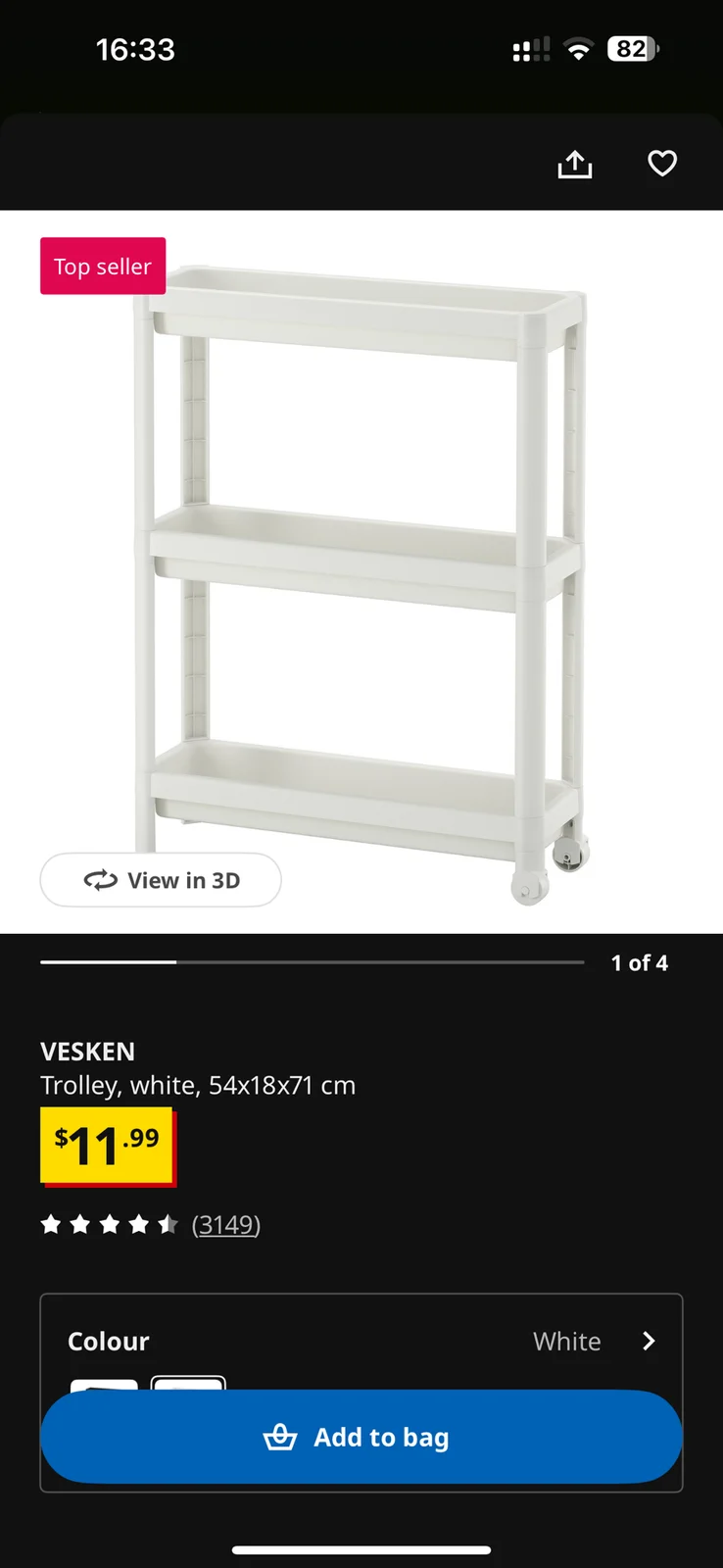Open the 3149 customer reviews link
Image resolution: width=723 pixels, height=1568 pixels.
tap(226, 1224)
